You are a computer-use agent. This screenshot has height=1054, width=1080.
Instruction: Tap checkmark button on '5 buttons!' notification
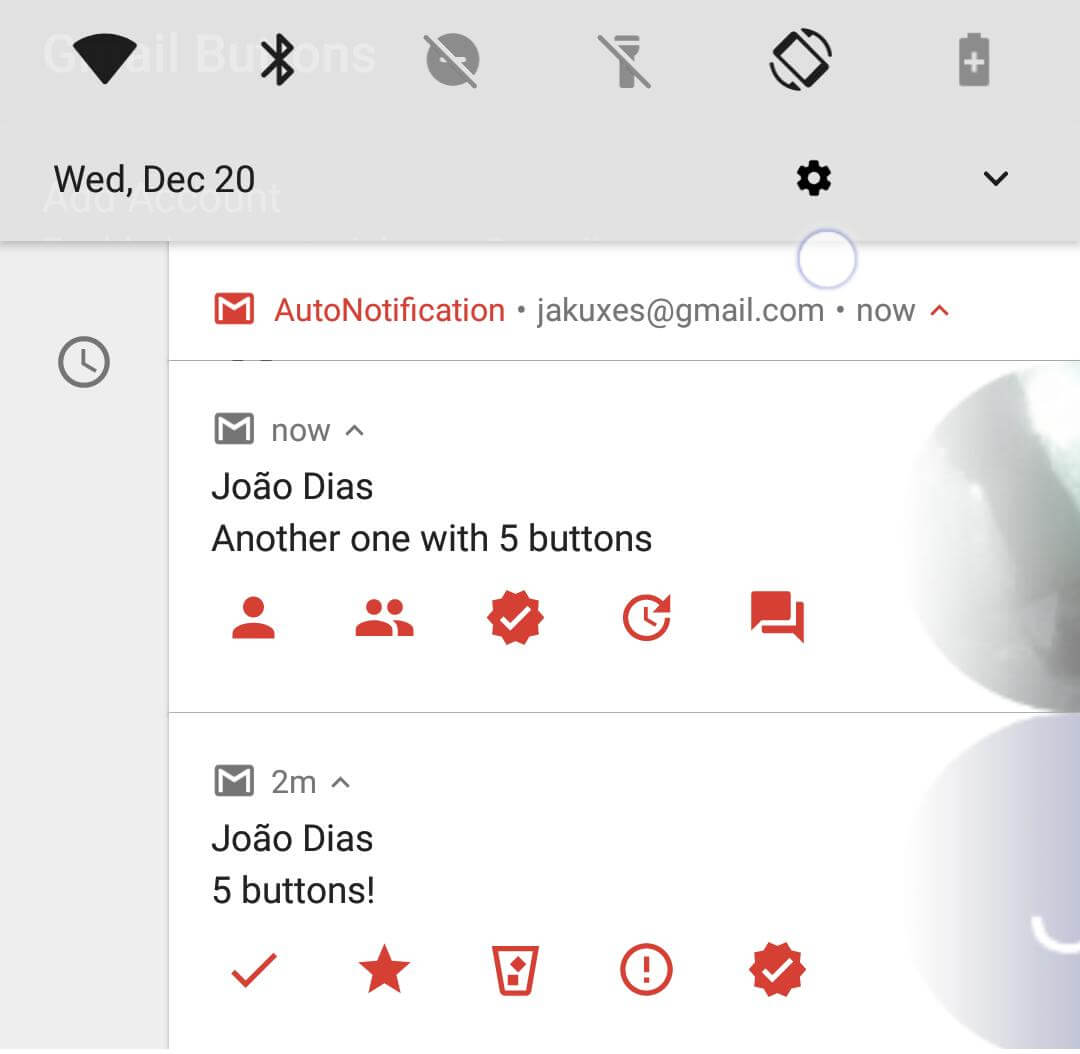[x=253, y=971]
